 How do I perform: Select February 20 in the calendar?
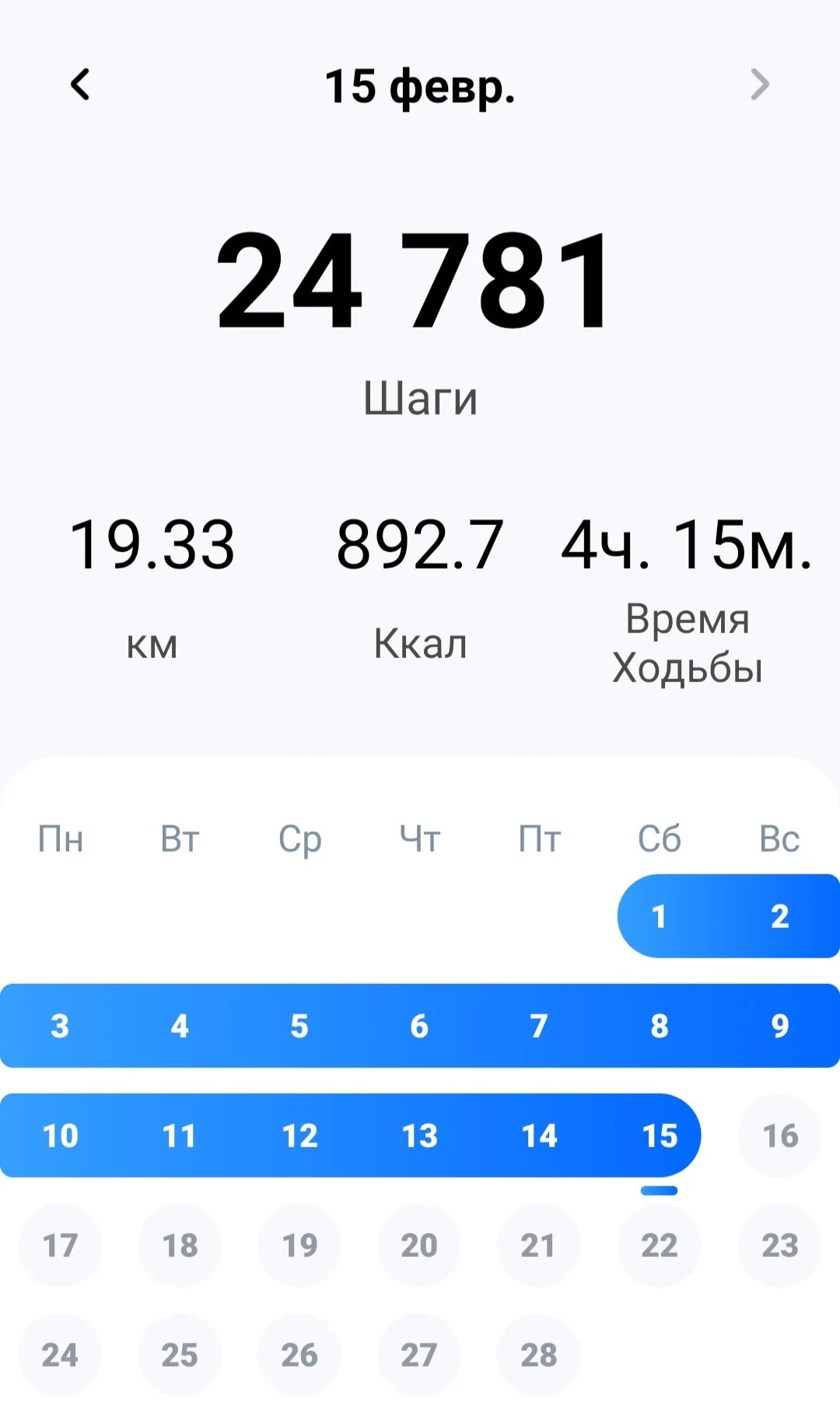(419, 1245)
